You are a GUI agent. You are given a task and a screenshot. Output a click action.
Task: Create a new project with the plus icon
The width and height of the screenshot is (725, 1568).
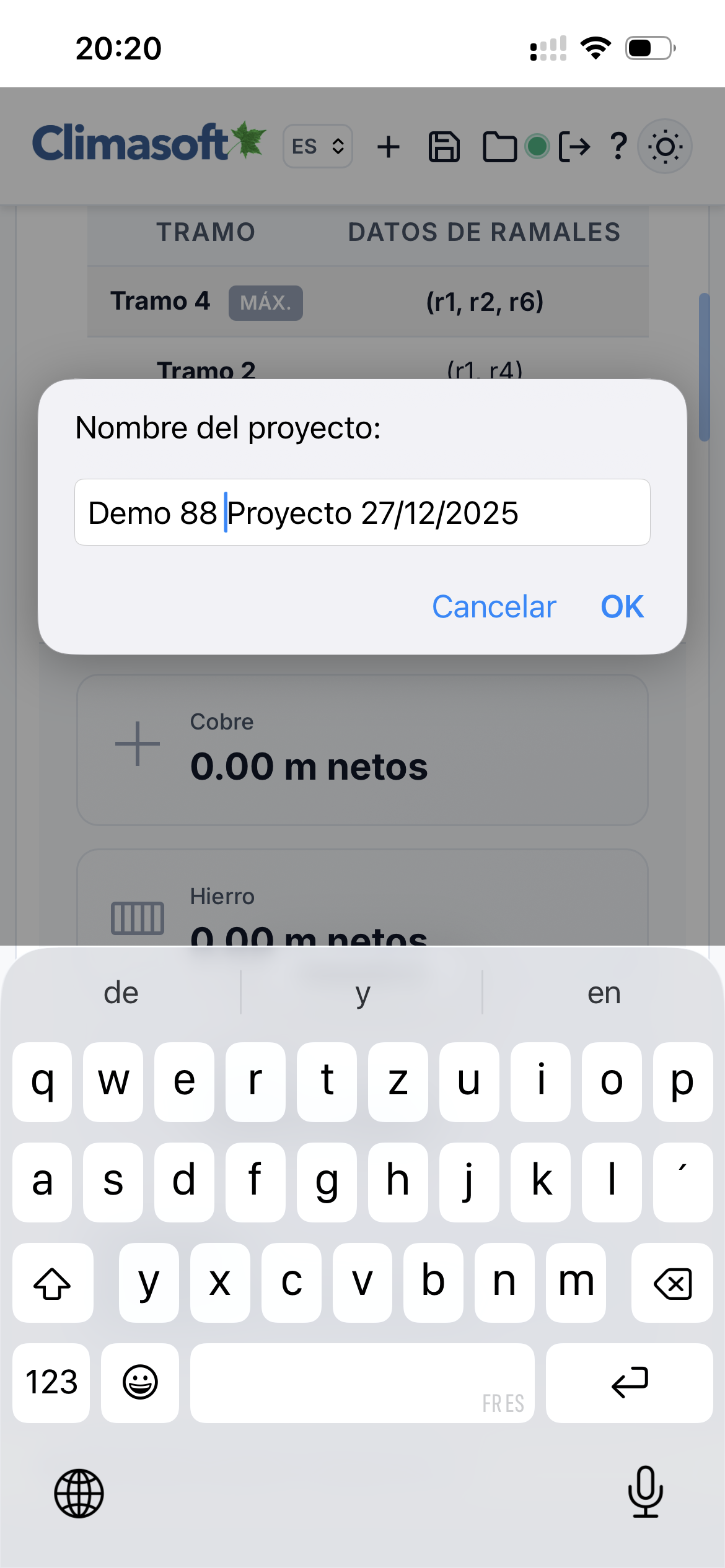pos(389,146)
